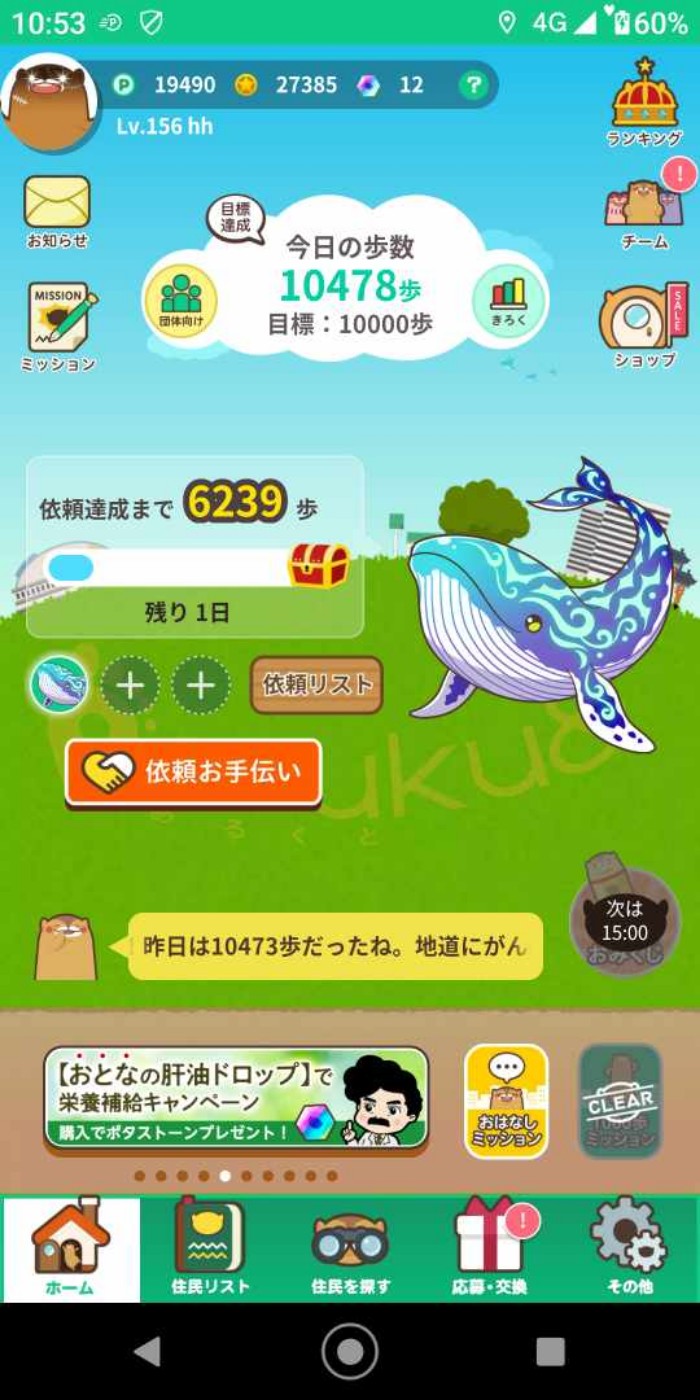
Task: Open お知らせ mail notices
Action: pos(57,208)
